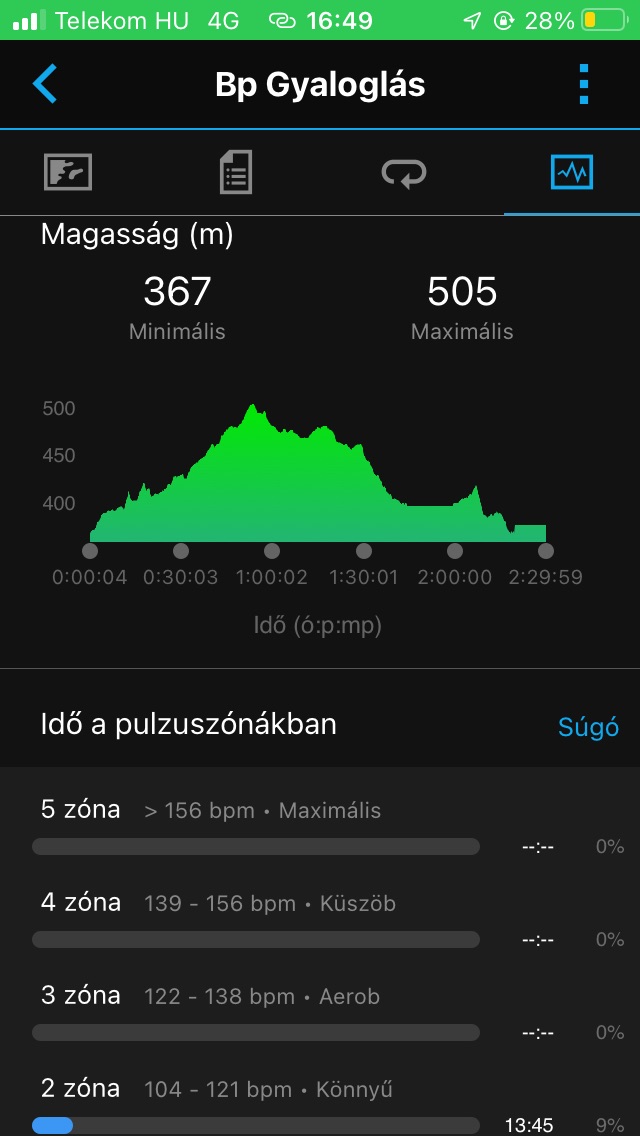The width and height of the screenshot is (640, 1136).
Task: Open Súgó help for heart rate zones
Action: pyautogui.click(x=588, y=727)
